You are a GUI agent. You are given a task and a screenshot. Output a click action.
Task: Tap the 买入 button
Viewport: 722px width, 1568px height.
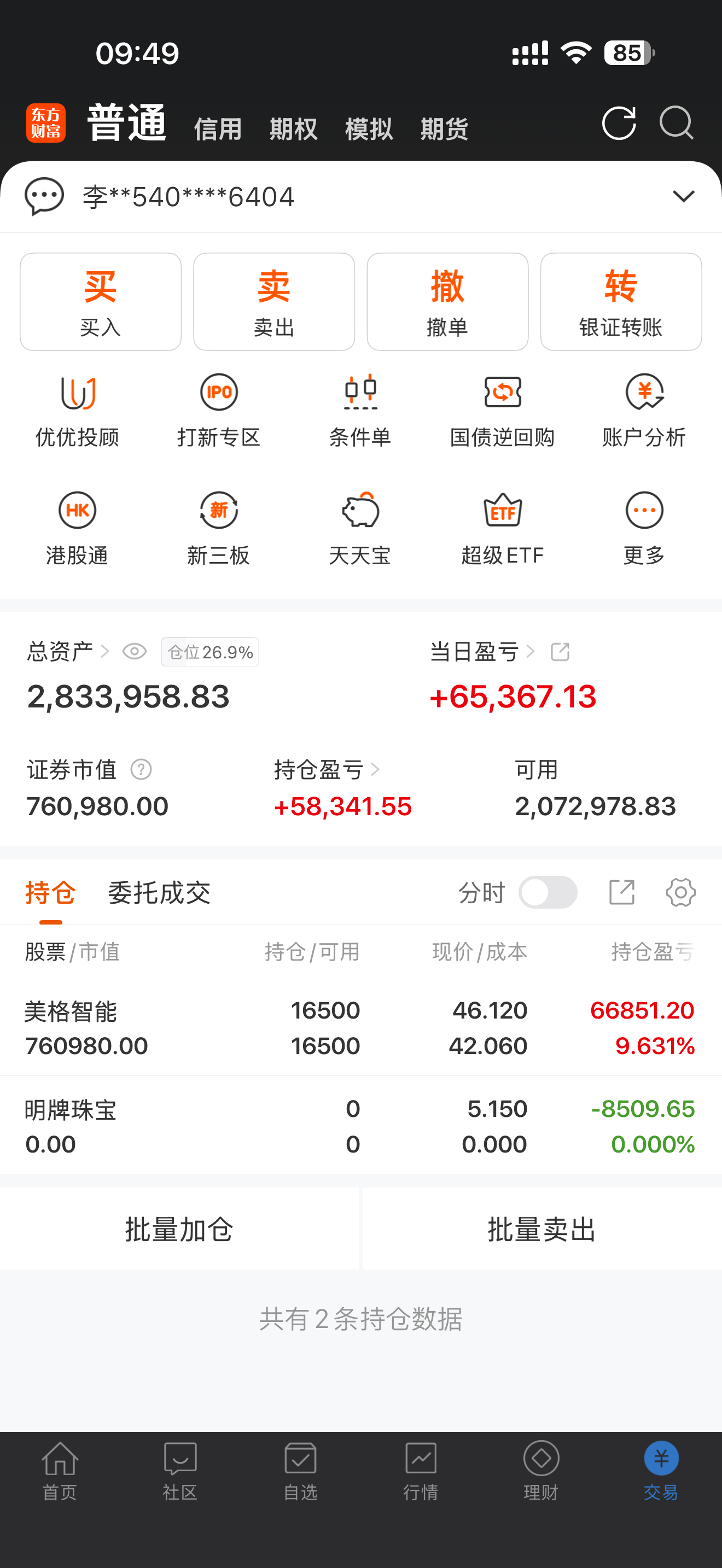pyautogui.click(x=101, y=302)
